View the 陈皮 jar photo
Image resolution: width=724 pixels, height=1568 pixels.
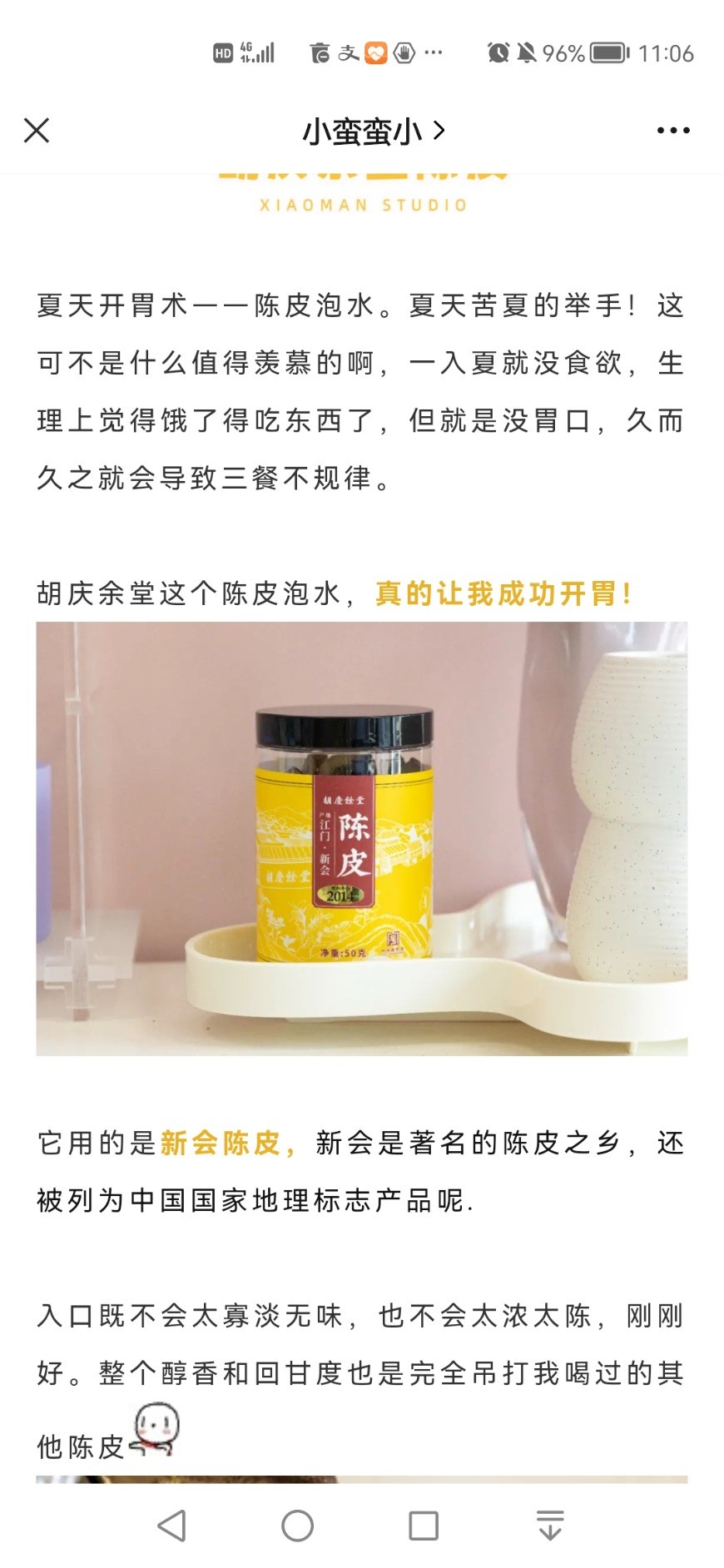coord(362,838)
